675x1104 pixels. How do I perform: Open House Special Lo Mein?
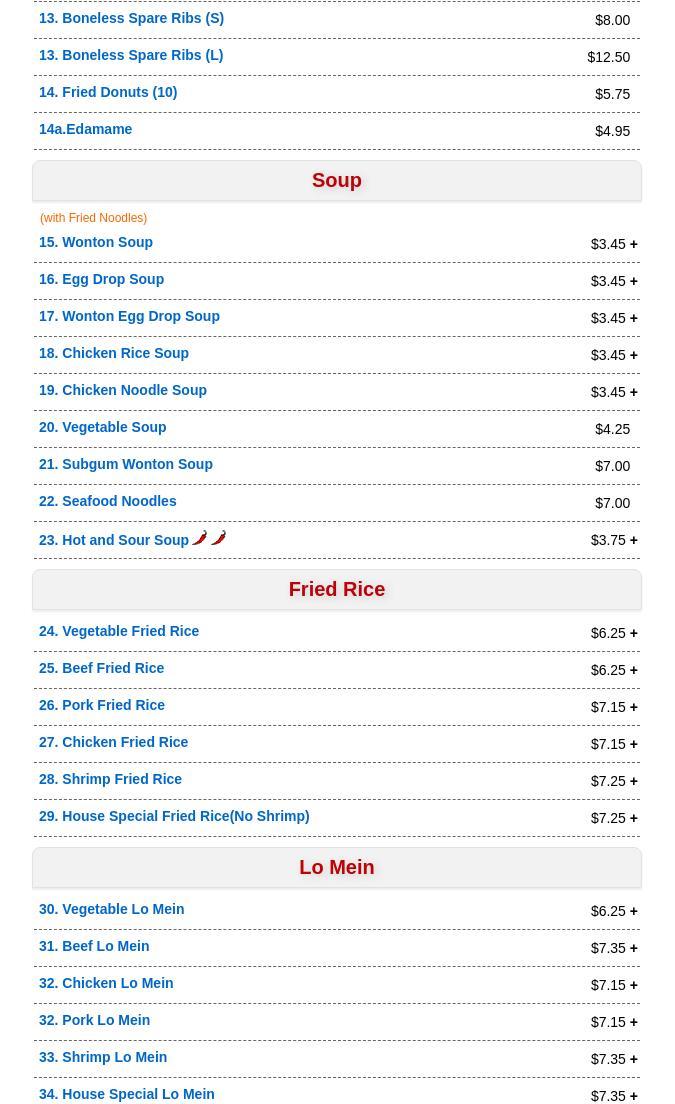[x=126, y=1094]
